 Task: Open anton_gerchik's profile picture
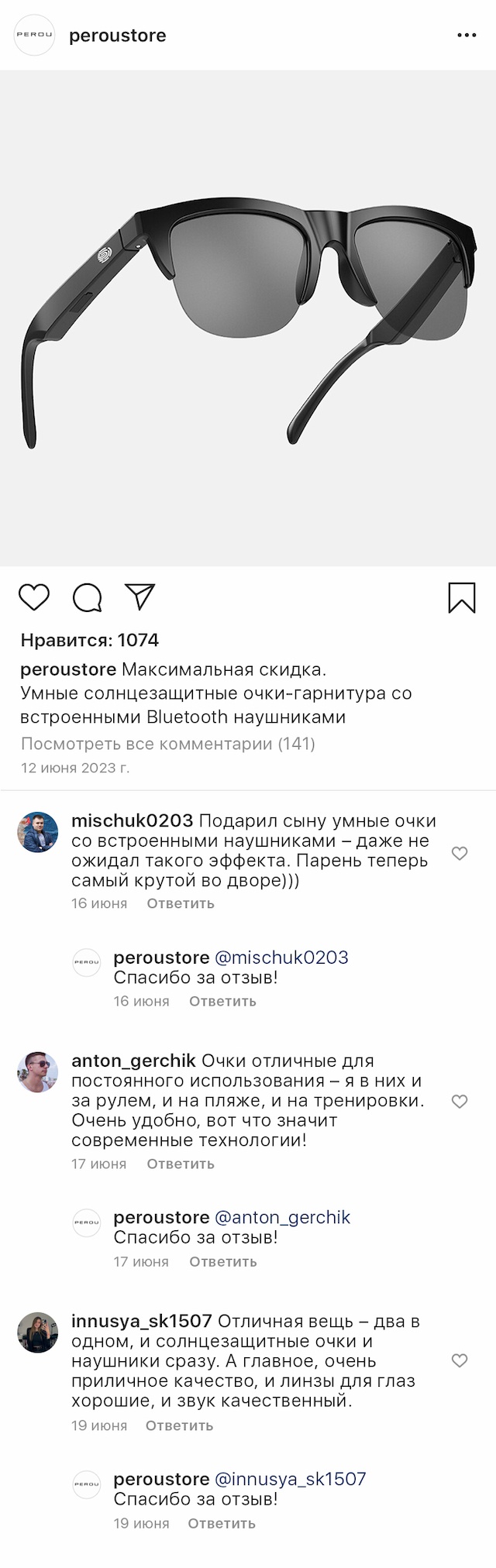(37, 1072)
